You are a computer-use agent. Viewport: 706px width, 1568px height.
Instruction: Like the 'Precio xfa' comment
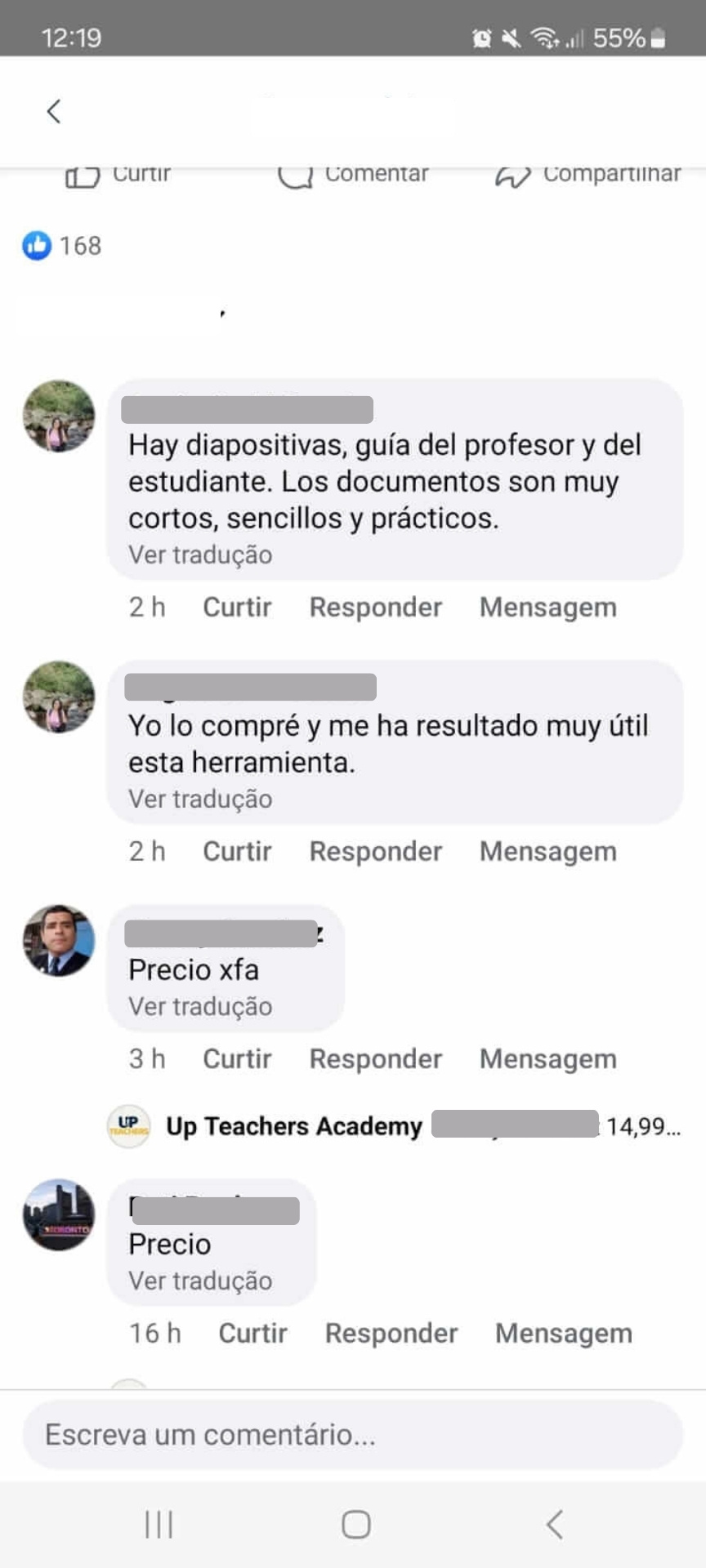coord(237,1058)
